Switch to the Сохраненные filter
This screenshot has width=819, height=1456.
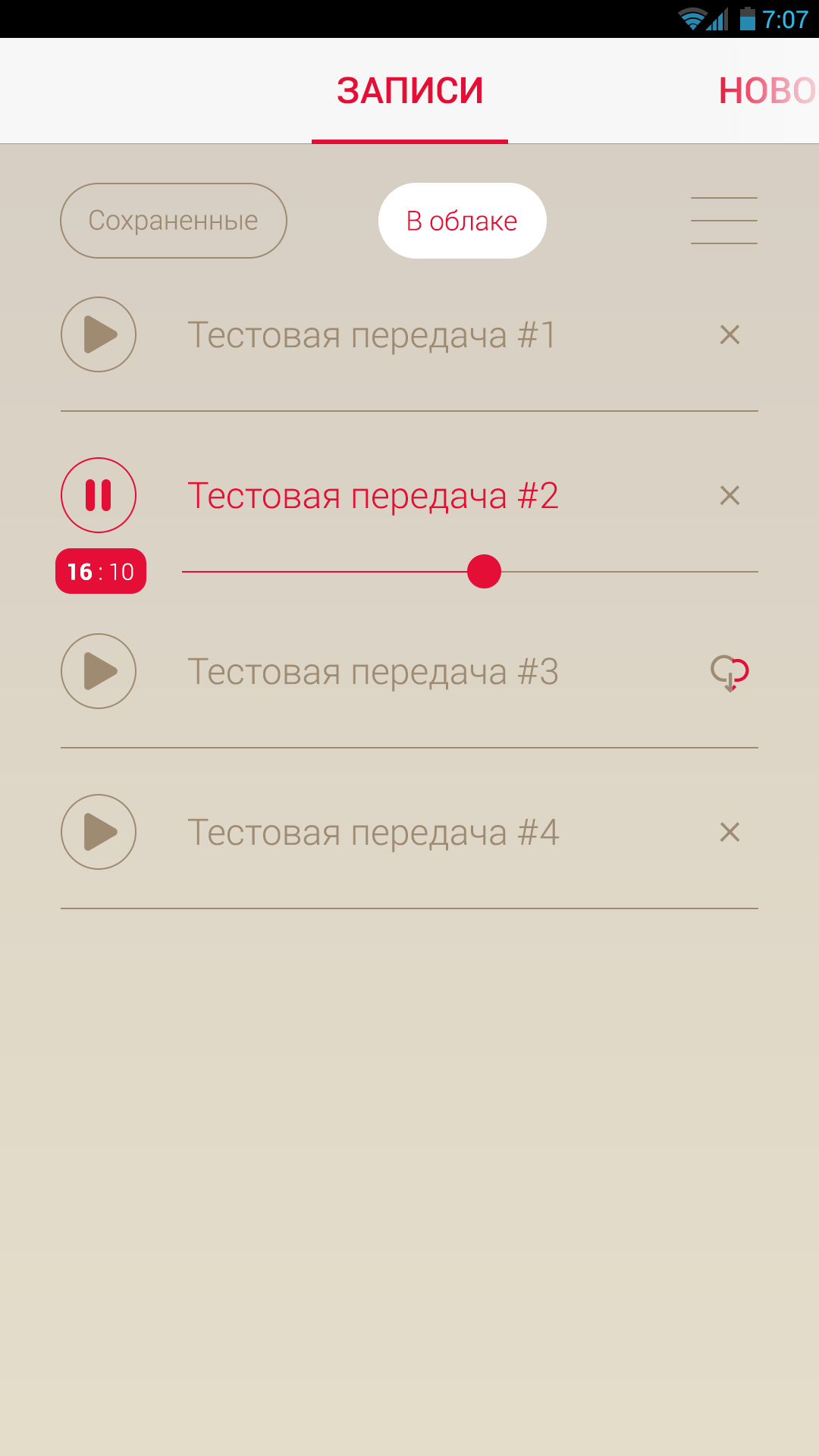pyautogui.click(x=173, y=220)
